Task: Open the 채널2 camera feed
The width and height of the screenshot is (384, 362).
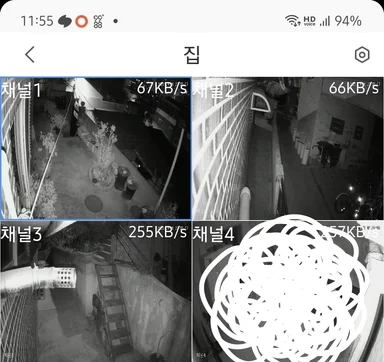Action: click(288, 148)
